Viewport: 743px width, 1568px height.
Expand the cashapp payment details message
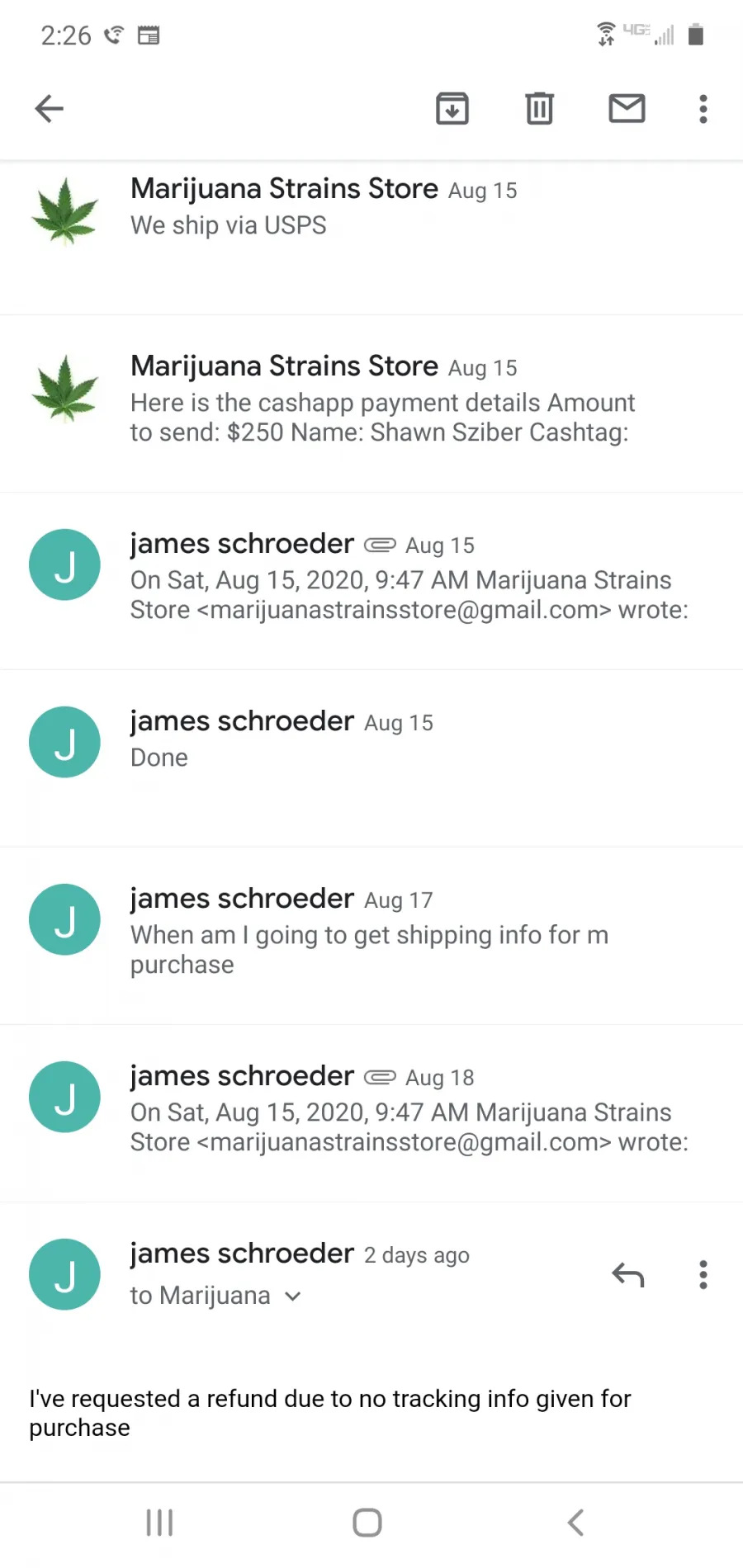(x=371, y=404)
